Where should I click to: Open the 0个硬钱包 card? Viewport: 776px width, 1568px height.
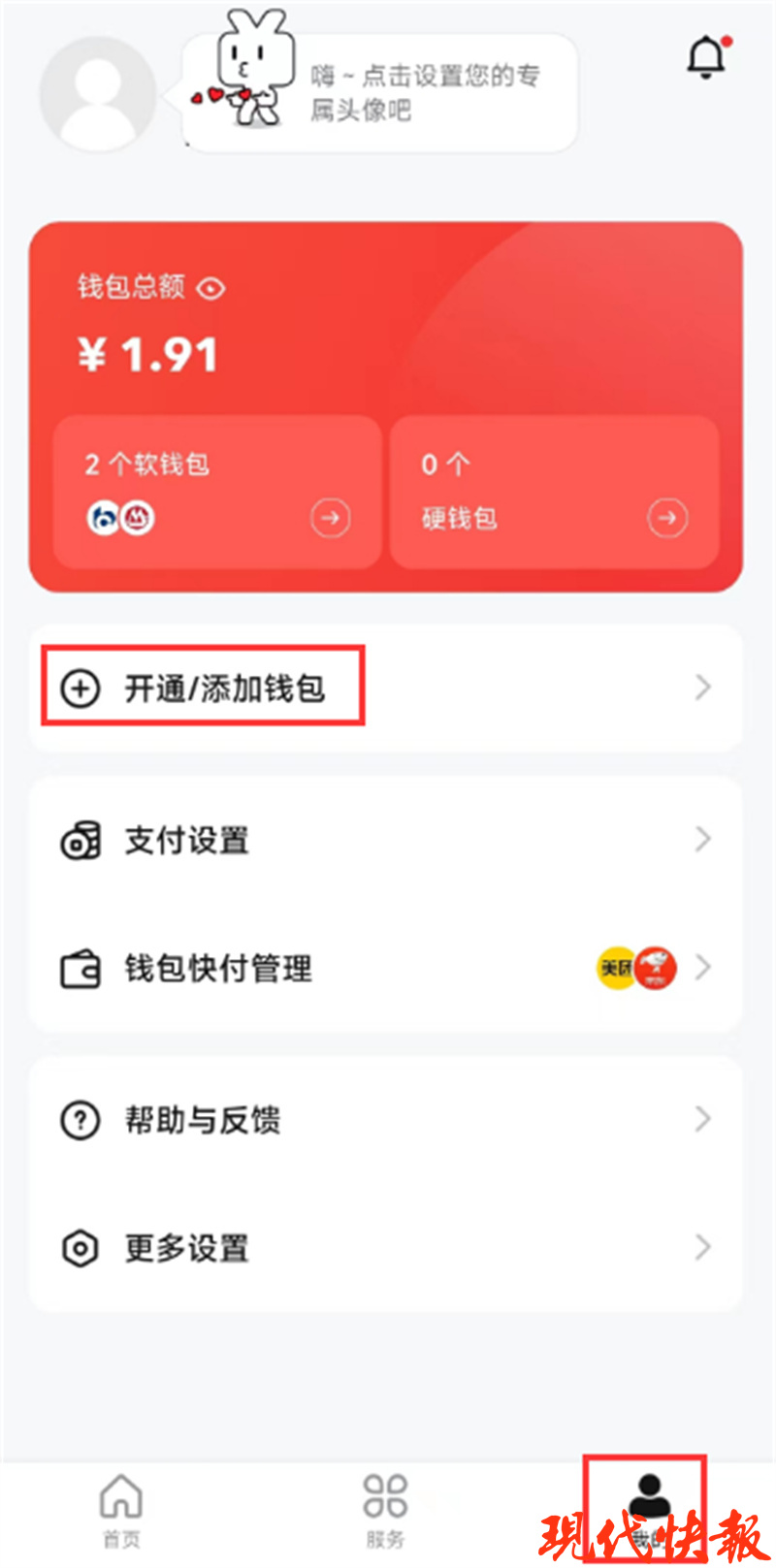tap(554, 492)
